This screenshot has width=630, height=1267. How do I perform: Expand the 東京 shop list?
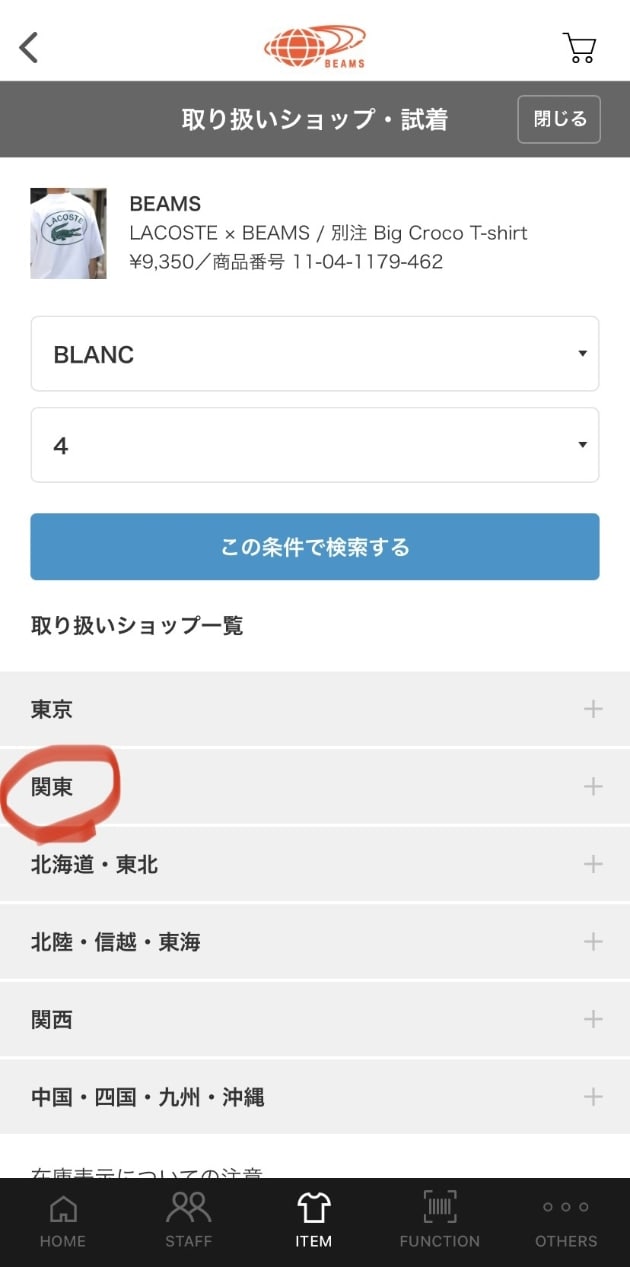315,709
